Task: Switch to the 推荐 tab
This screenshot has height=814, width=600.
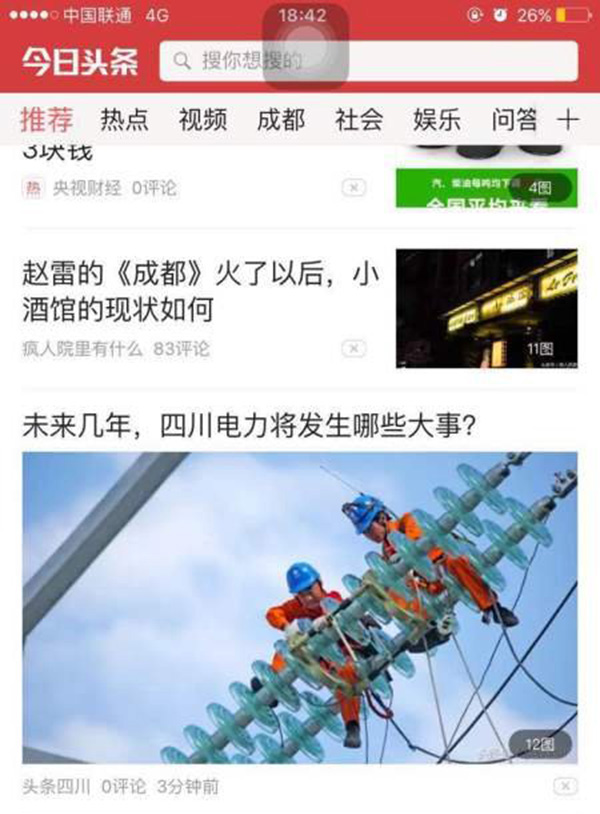Action: (46, 120)
